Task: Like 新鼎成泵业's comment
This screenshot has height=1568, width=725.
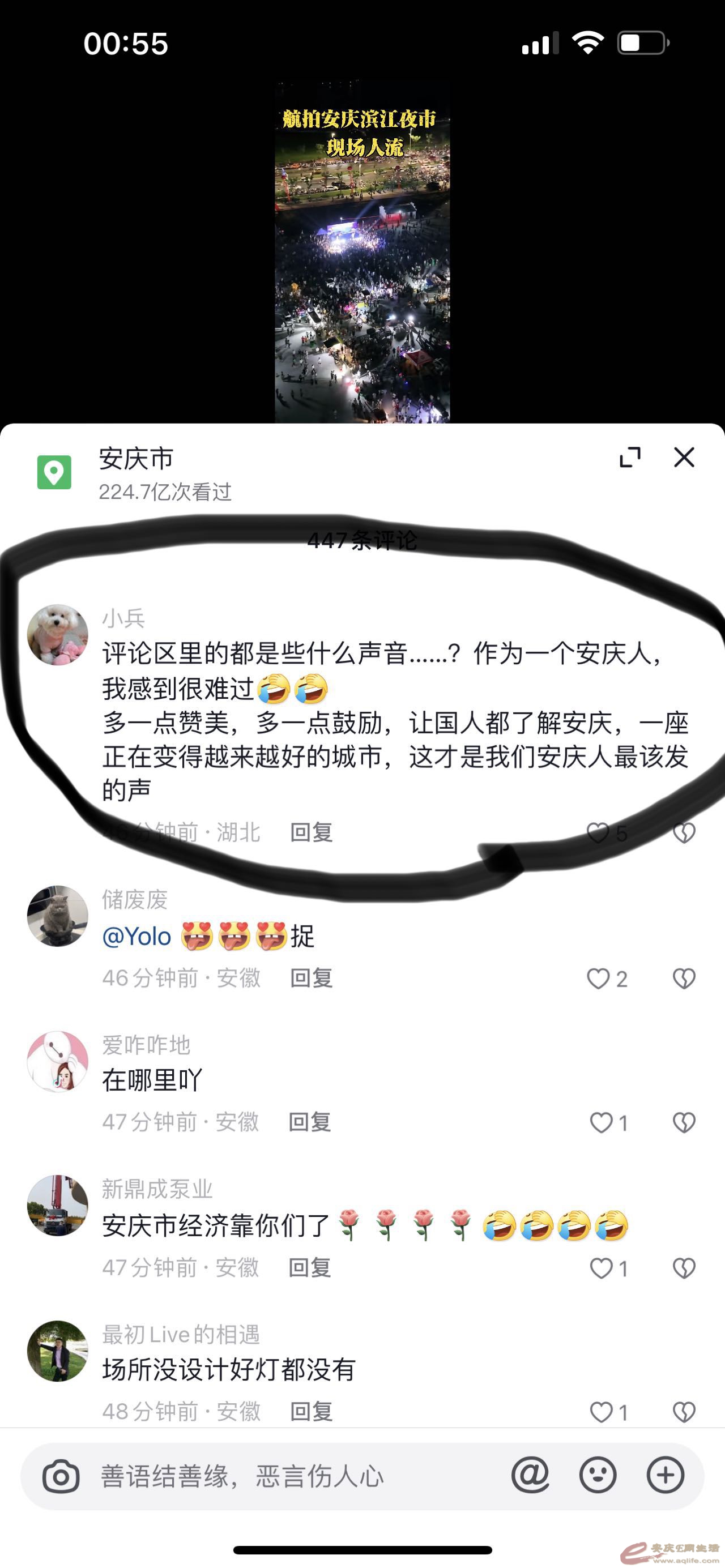Action: (x=602, y=1268)
